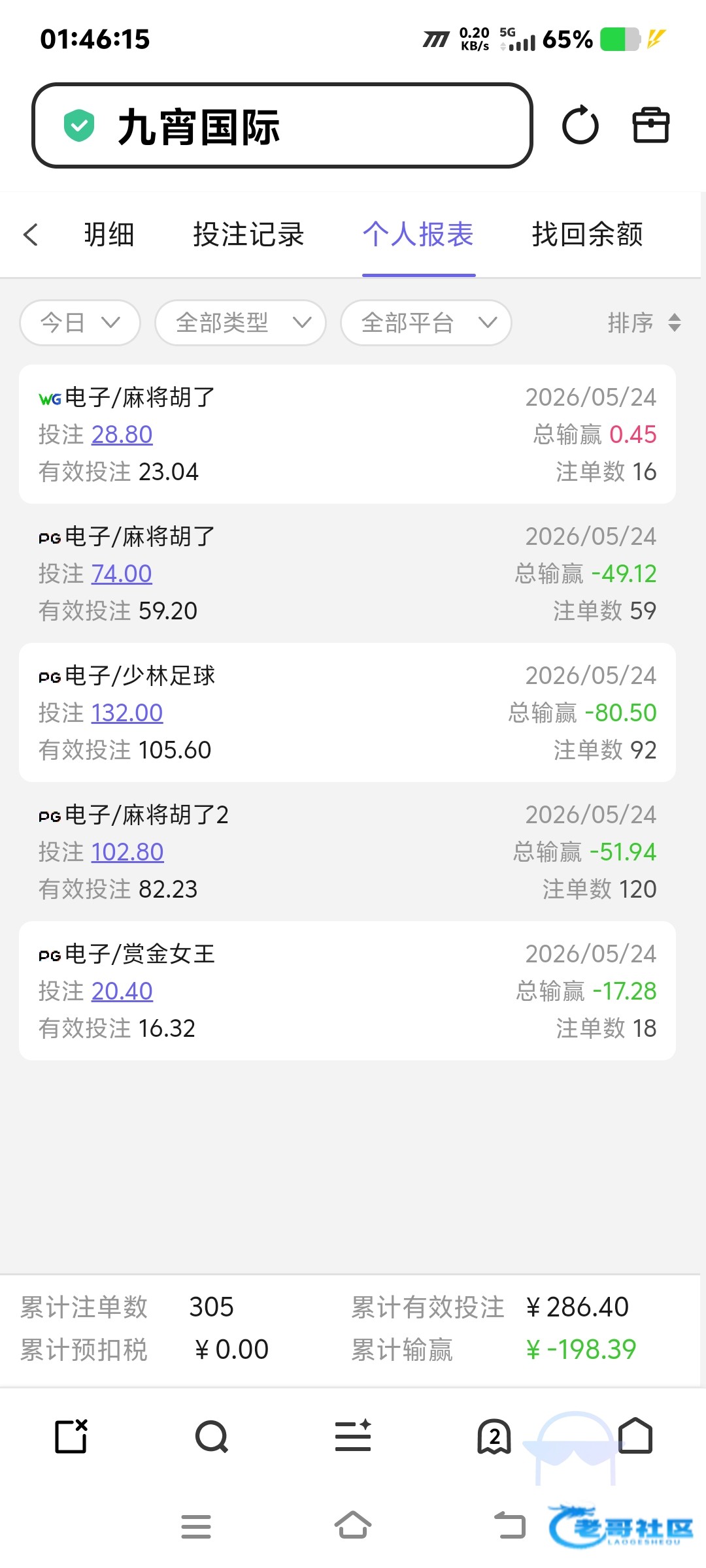Open the browser tabs counter showing 2
The width and height of the screenshot is (706, 1568).
coord(494,1437)
